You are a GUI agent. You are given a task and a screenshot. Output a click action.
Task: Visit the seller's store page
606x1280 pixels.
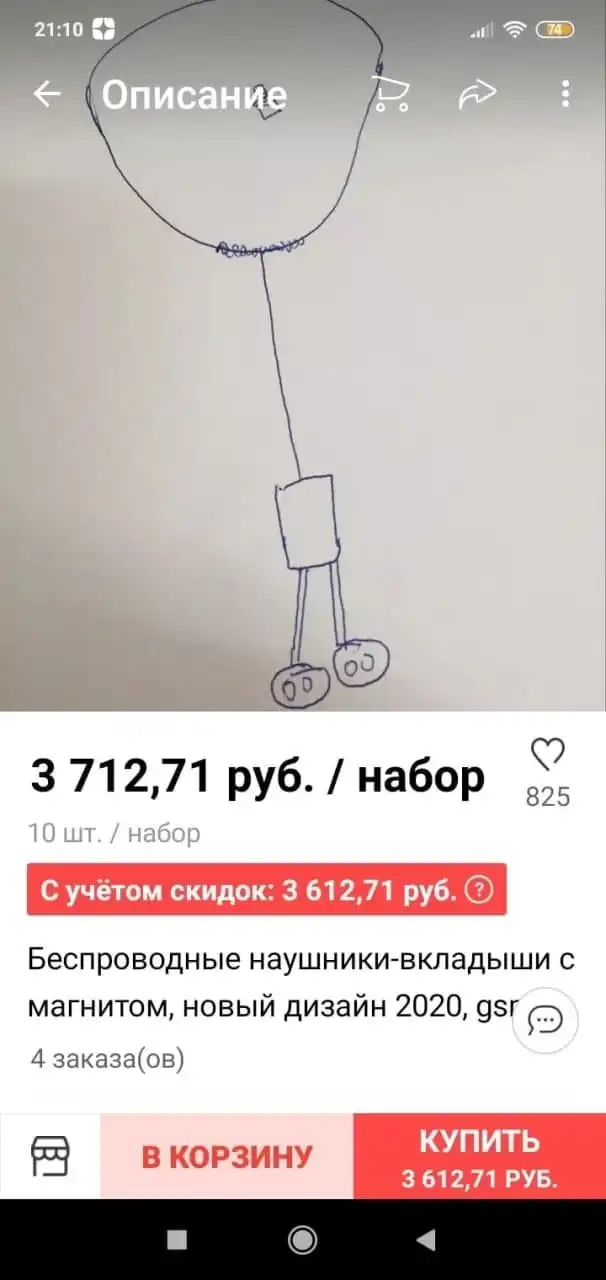click(x=50, y=1156)
